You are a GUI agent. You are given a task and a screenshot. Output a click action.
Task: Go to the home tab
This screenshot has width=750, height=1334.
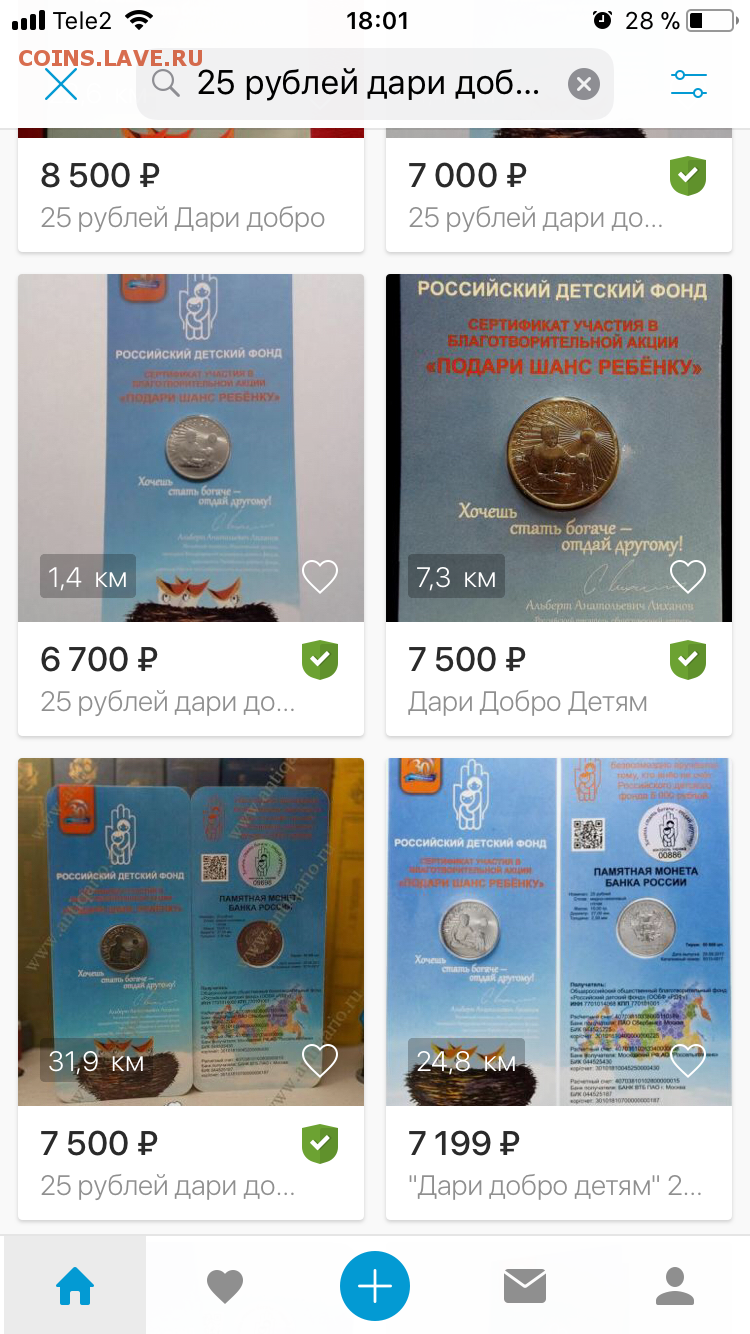tap(75, 1285)
